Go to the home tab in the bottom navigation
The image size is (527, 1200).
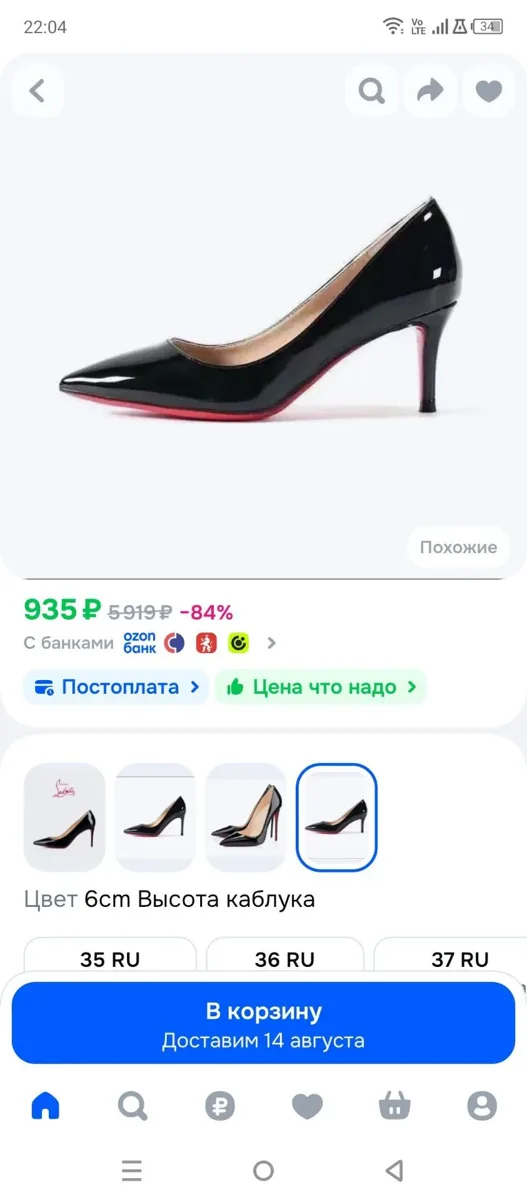(46, 1106)
